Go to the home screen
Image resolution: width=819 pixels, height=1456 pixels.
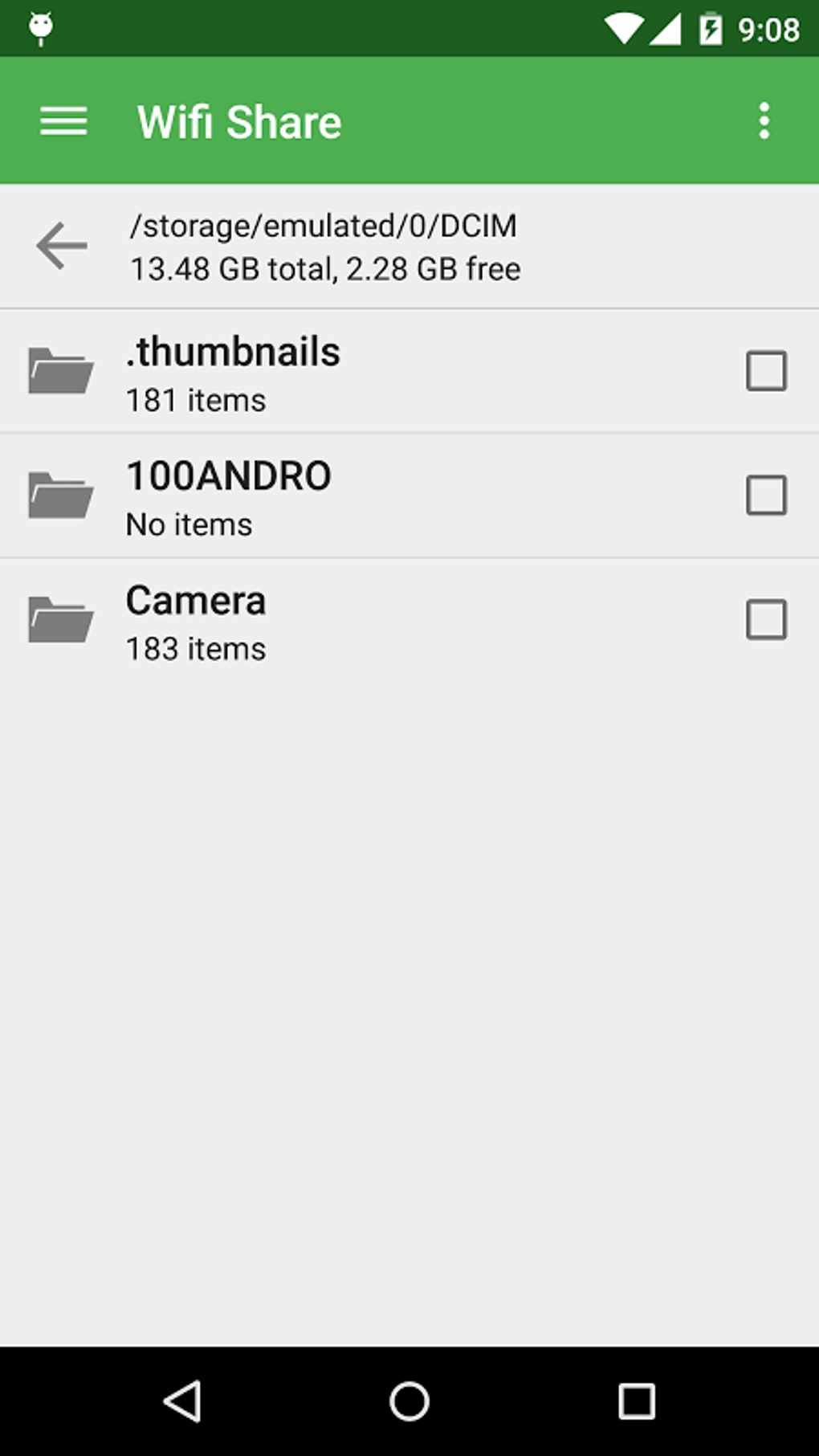point(409,1401)
